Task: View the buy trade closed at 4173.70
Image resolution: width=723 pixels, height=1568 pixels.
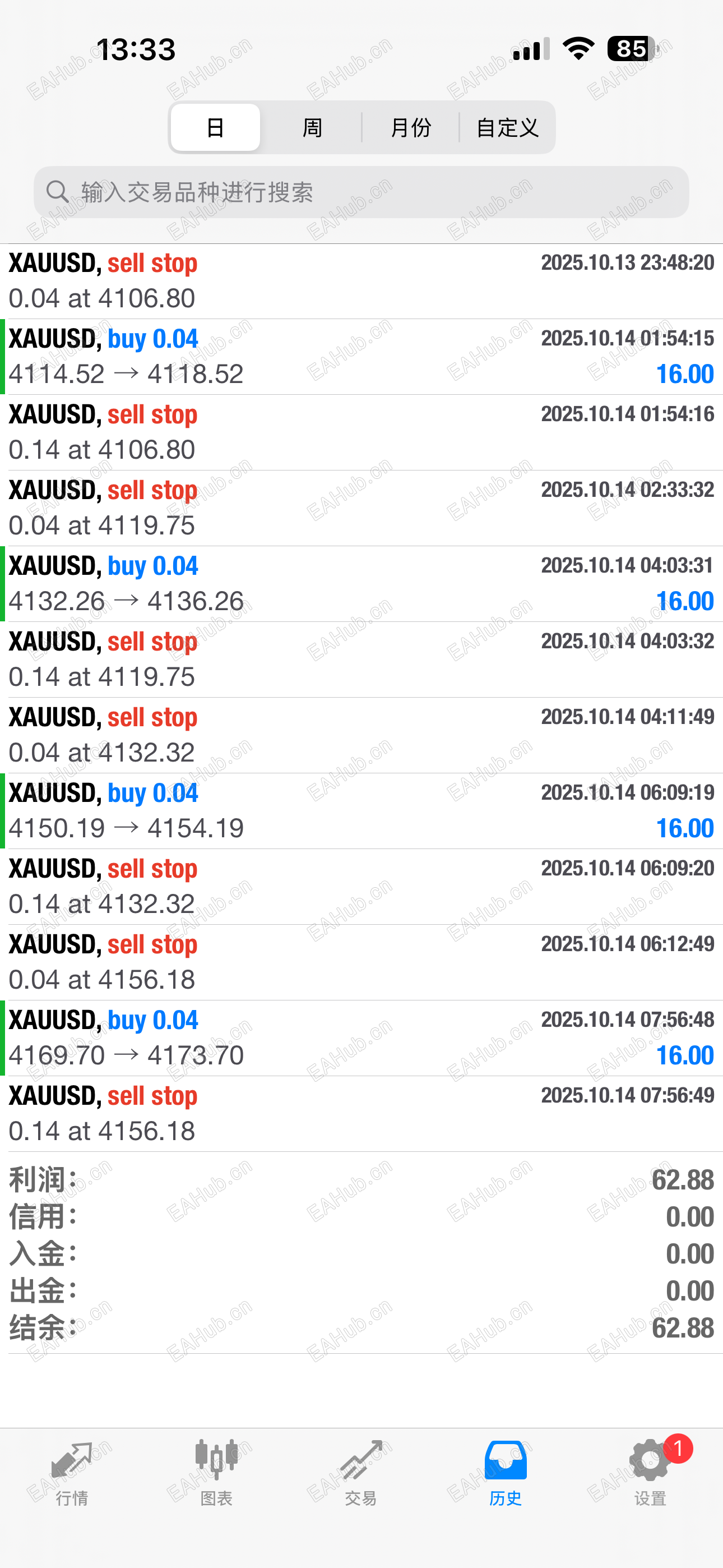Action: click(361, 1038)
